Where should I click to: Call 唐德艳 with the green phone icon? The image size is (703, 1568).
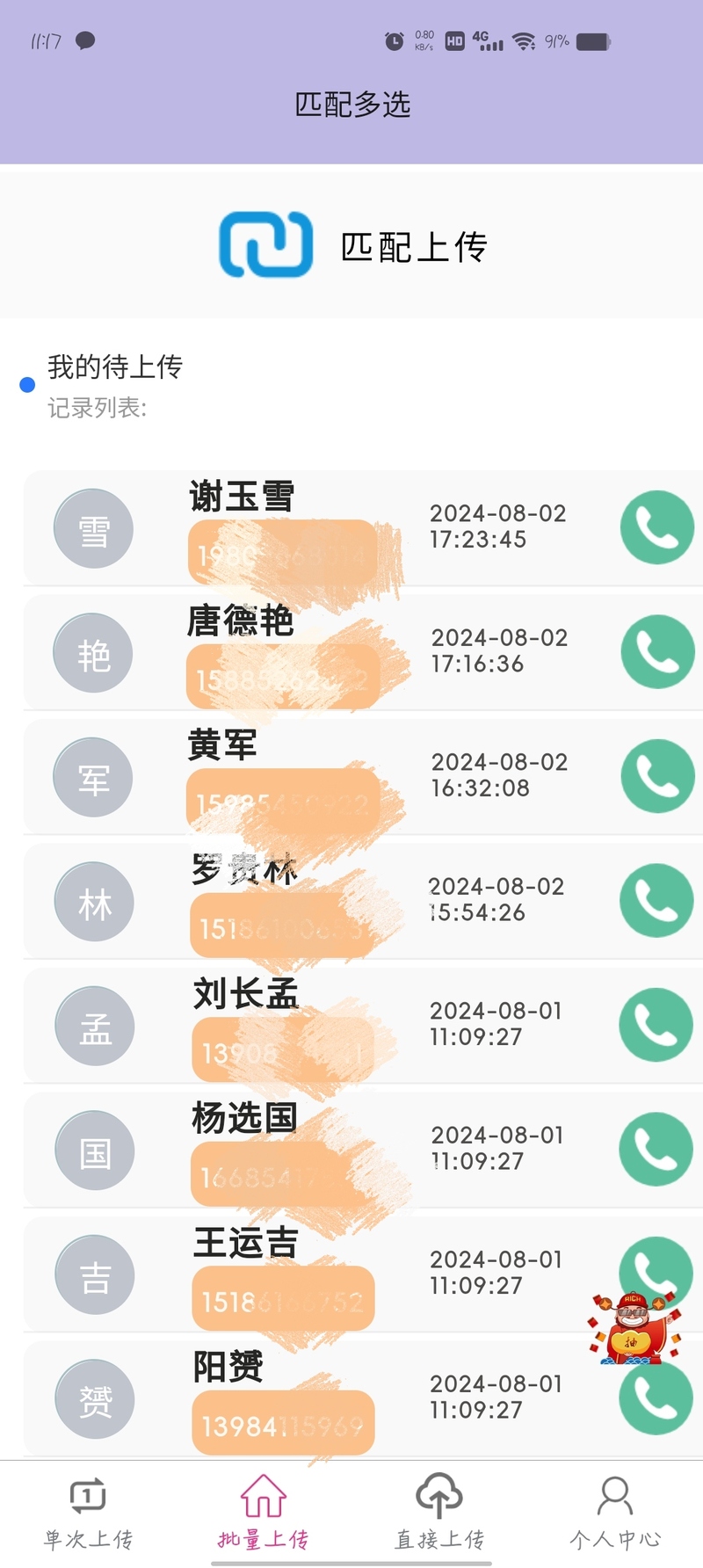[x=658, y=651]
